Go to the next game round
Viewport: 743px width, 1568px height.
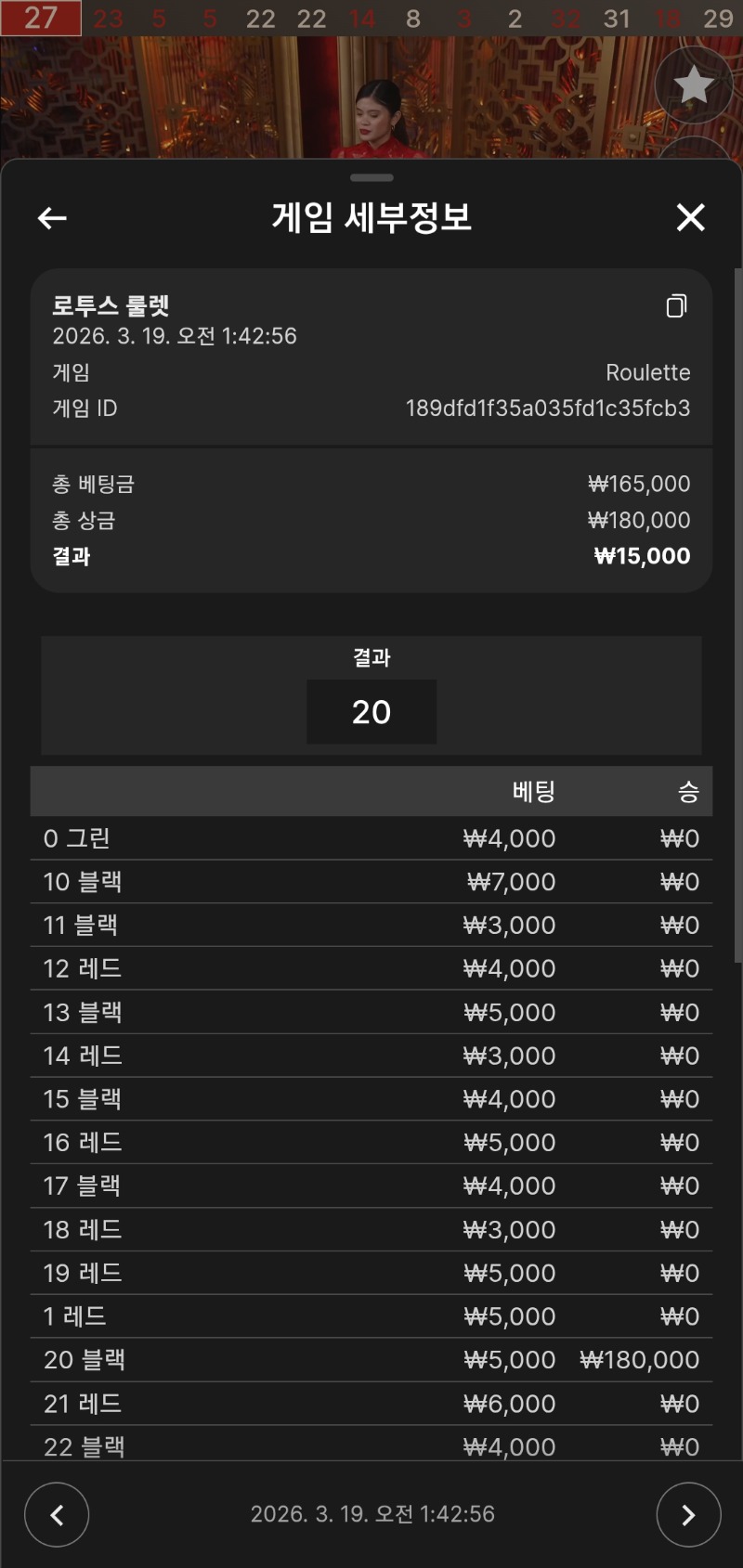688,1515
